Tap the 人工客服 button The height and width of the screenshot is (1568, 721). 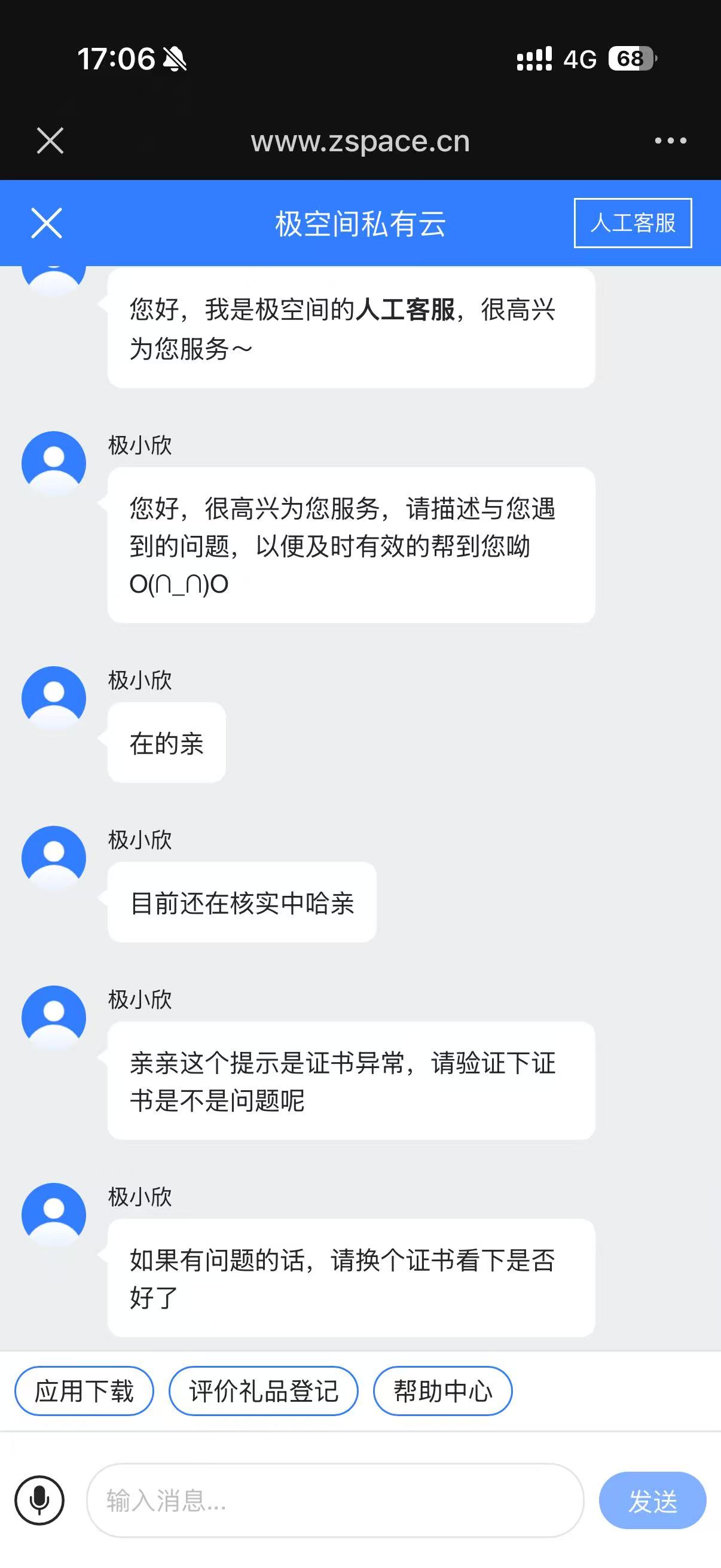(632, 223)
